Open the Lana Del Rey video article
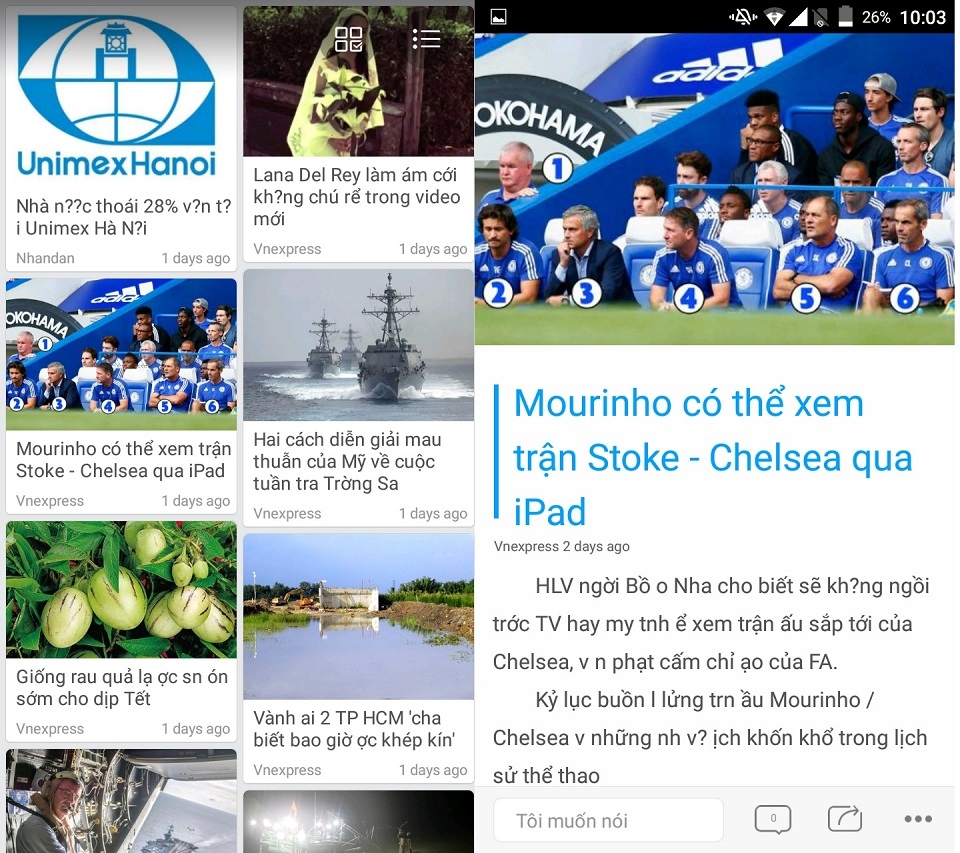Image resolution: width=960 pixels, height=853 pixels. (358, 134)
